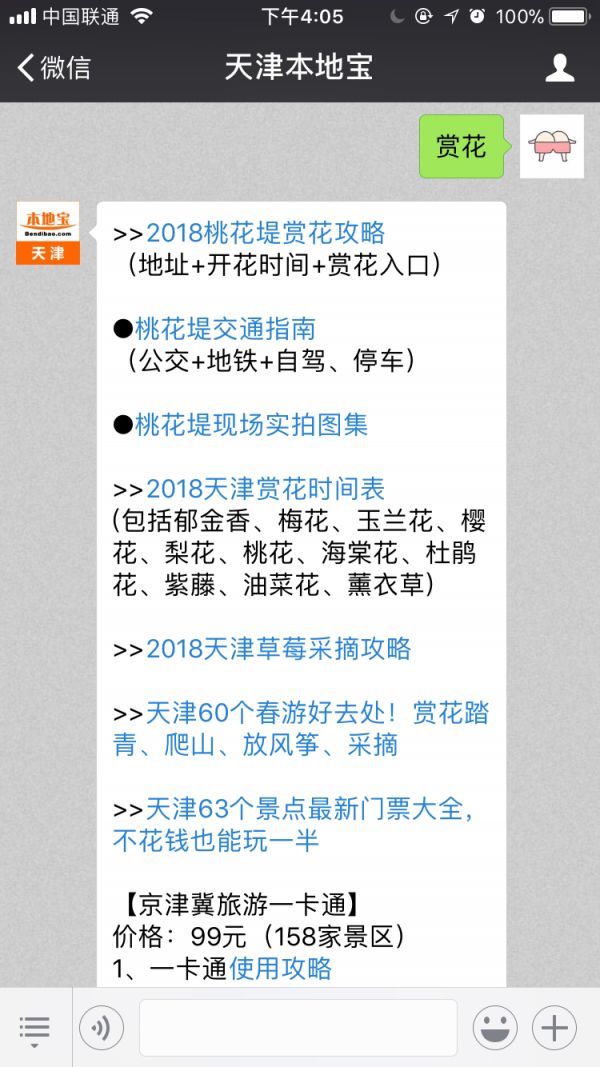
Task: Open the emoji picker
Action: click(495, 1028)
